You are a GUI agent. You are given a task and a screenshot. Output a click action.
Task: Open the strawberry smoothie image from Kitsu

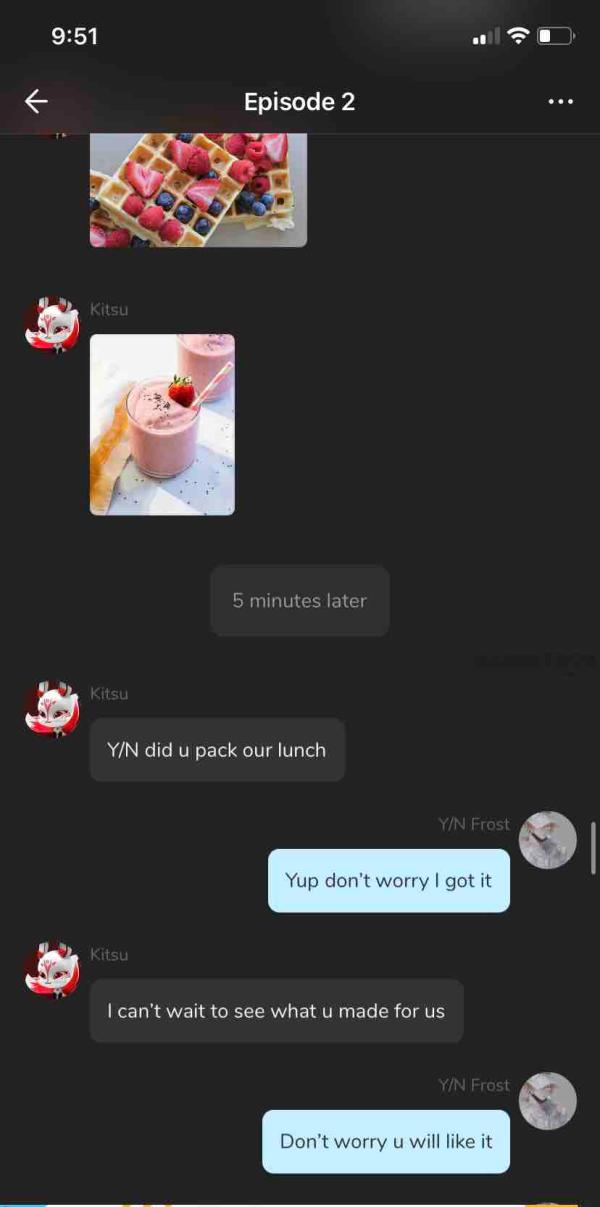162,424
